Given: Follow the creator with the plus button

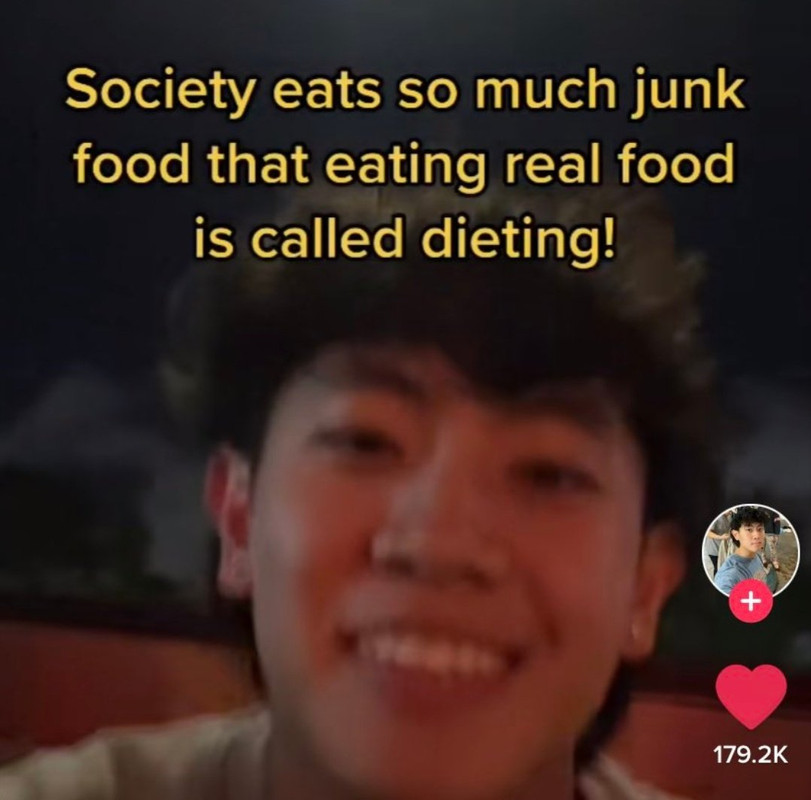Looking at the screenshot, I should (x=751, y=603).
